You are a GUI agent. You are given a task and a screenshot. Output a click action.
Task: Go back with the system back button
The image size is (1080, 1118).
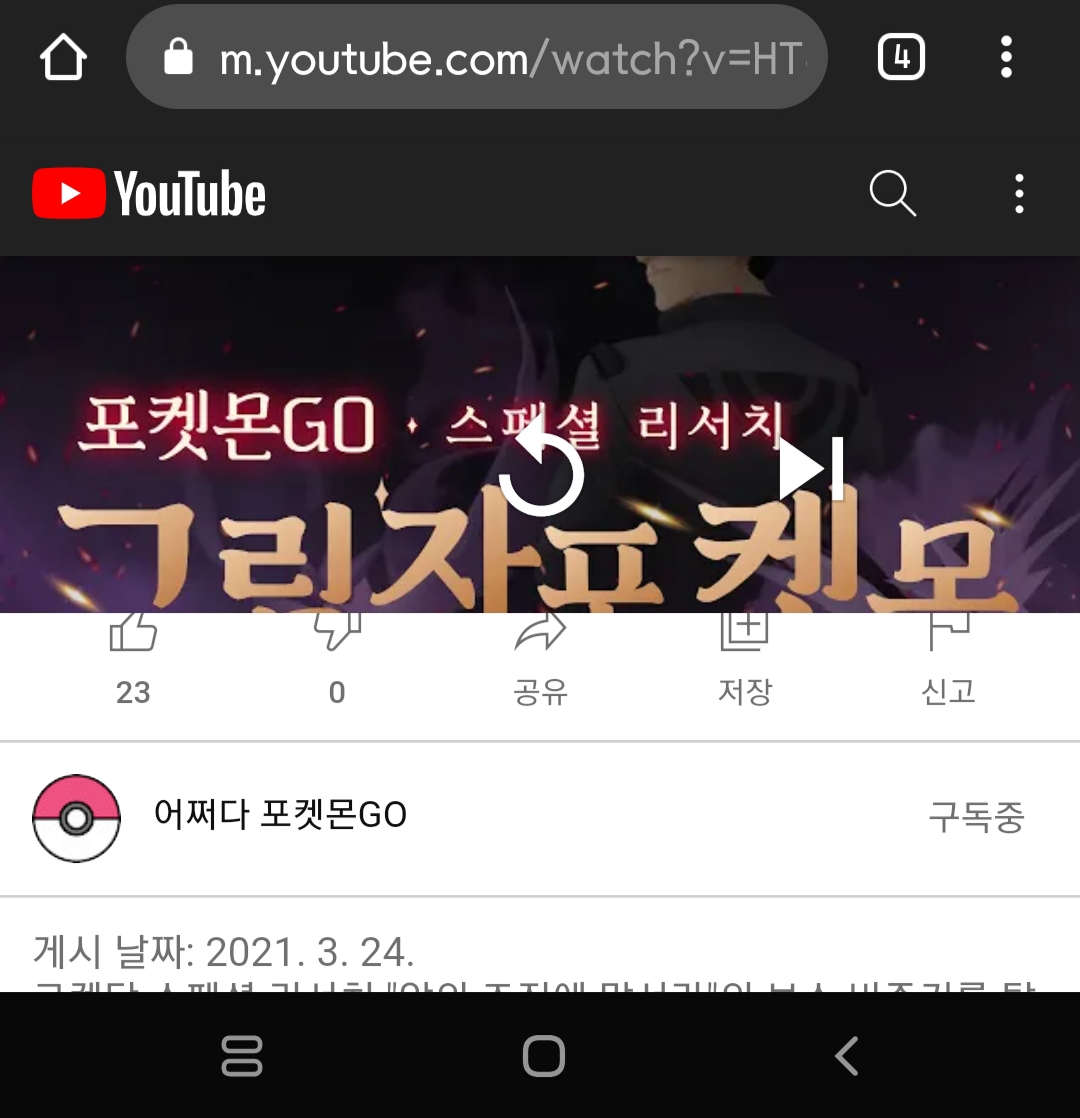(846, 1056)
